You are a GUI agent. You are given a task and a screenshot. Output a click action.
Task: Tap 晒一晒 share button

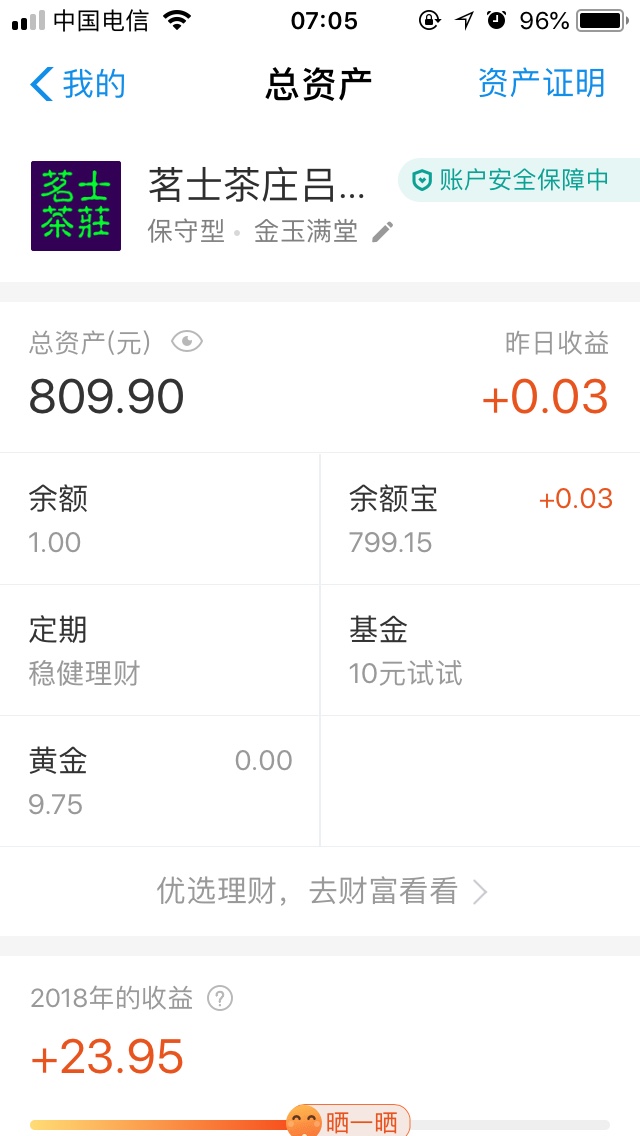click(x=349, y=1121)
